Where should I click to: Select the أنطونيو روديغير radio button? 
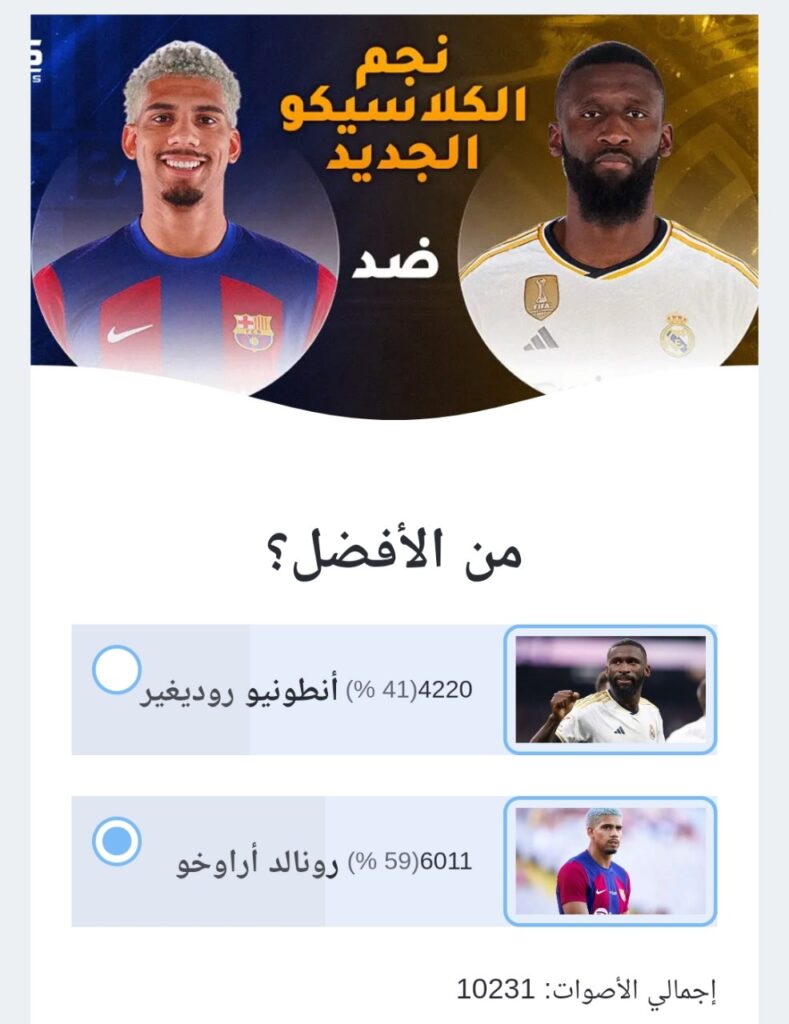tap(116, 670)
